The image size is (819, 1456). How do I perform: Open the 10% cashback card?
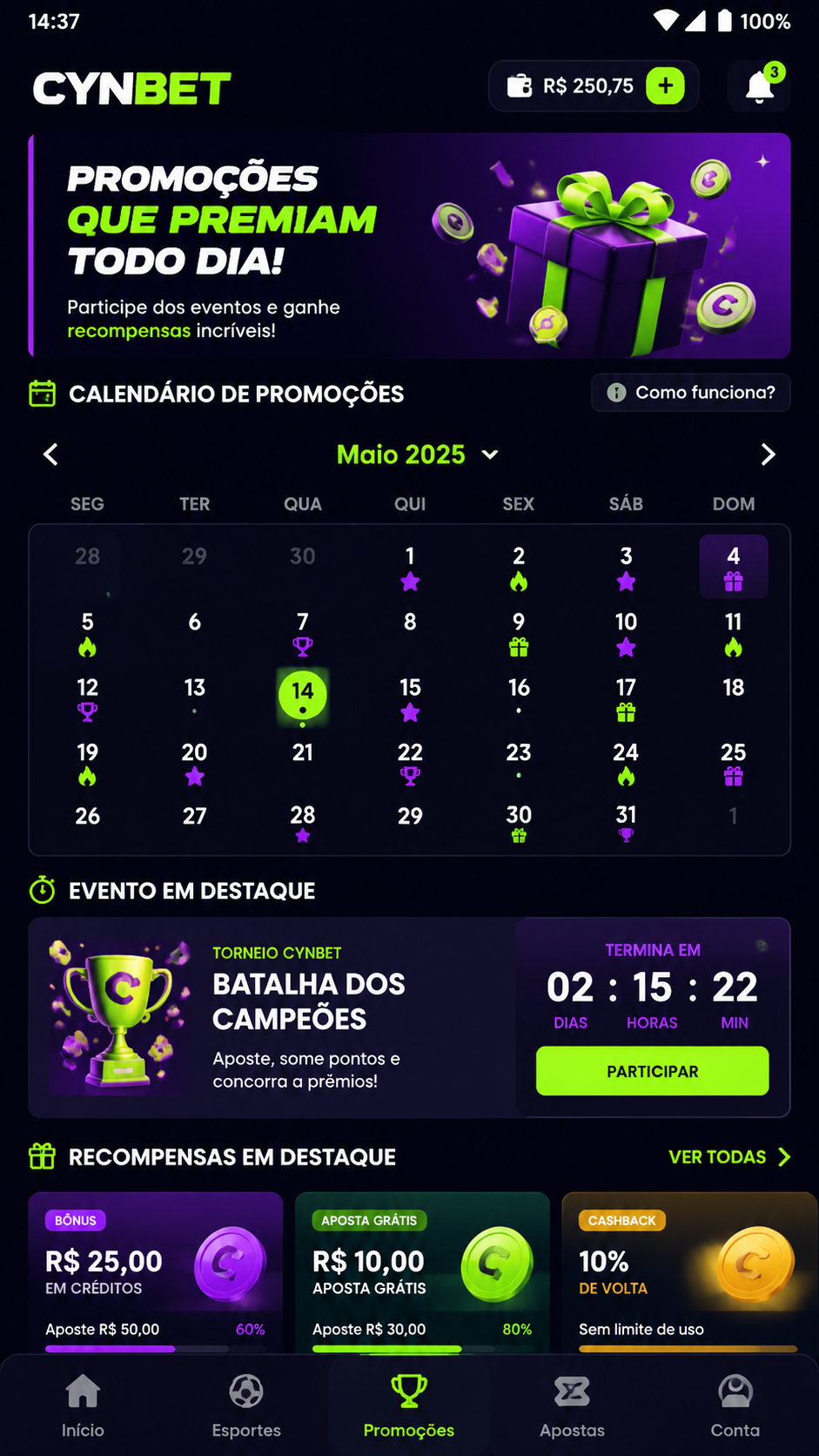click(x=689, y=1273)
